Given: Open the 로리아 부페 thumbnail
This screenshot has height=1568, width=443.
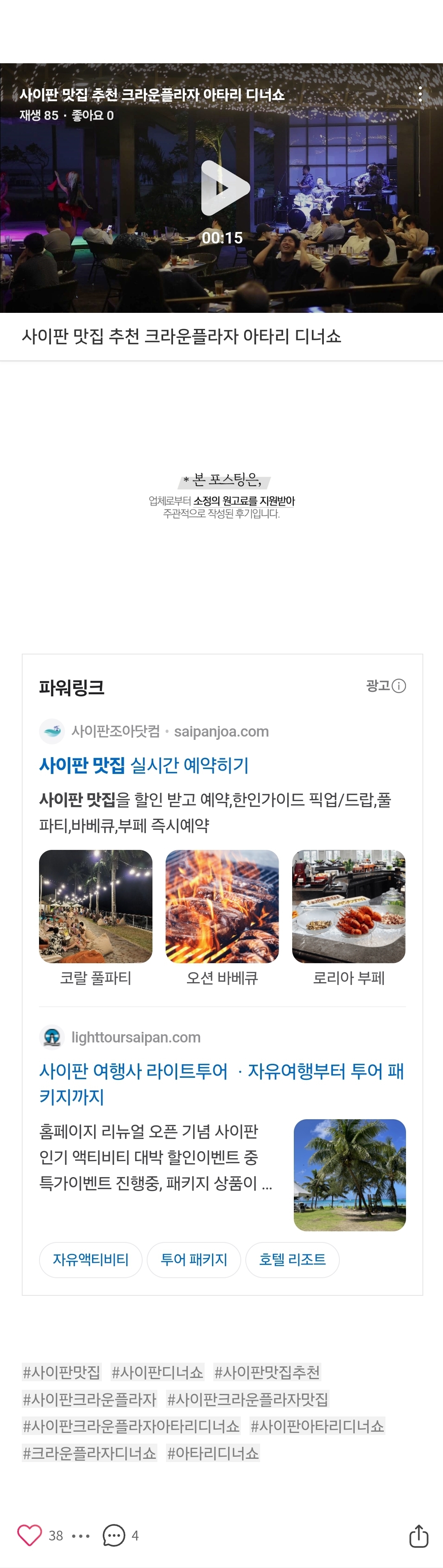Looking at the screenshot, I should point(348,906).
